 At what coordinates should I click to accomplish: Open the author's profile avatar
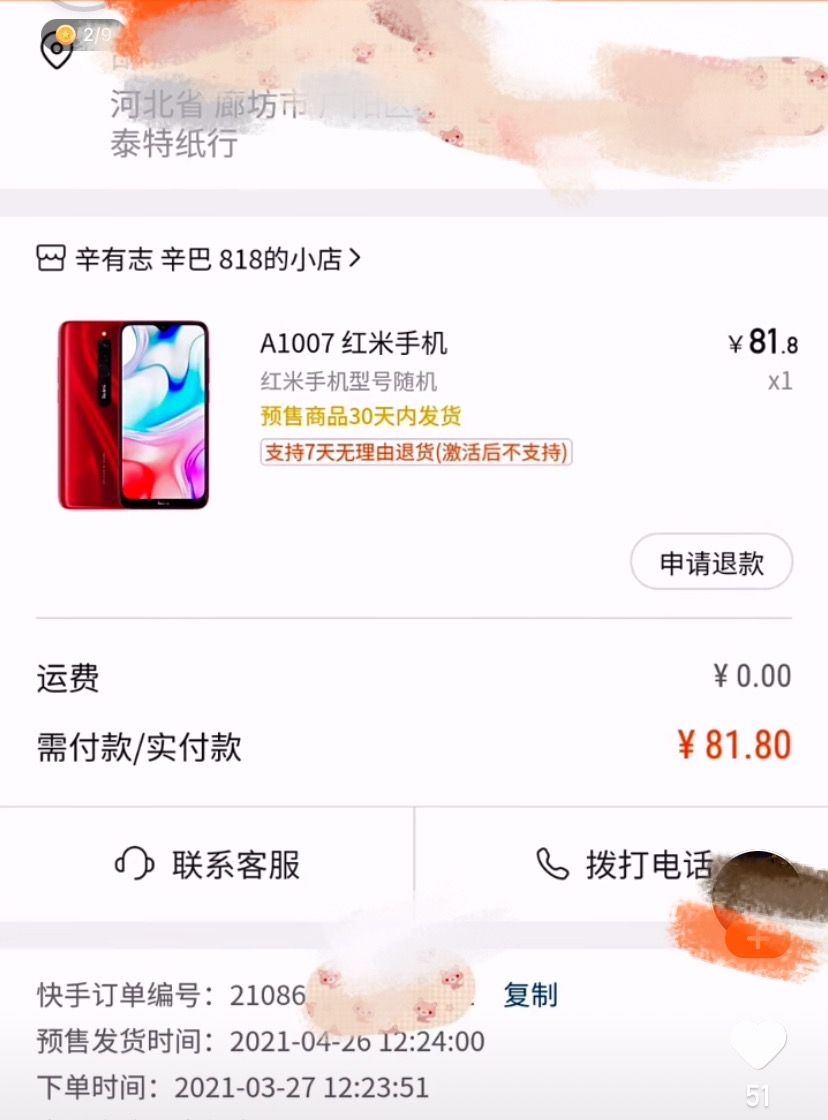(x=757, y=891)
